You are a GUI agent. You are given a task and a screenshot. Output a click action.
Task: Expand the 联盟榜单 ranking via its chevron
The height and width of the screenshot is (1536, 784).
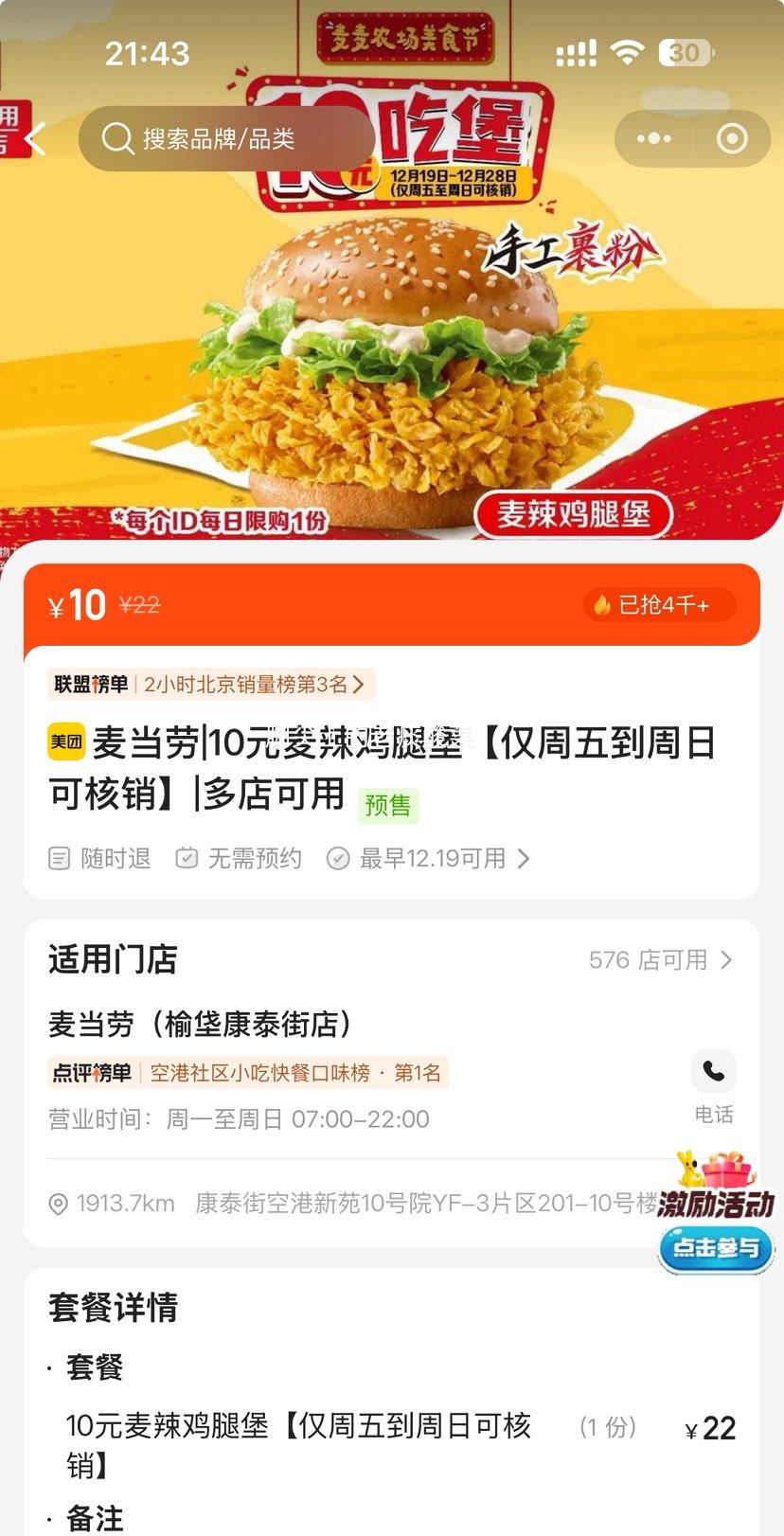coord(361,684)
